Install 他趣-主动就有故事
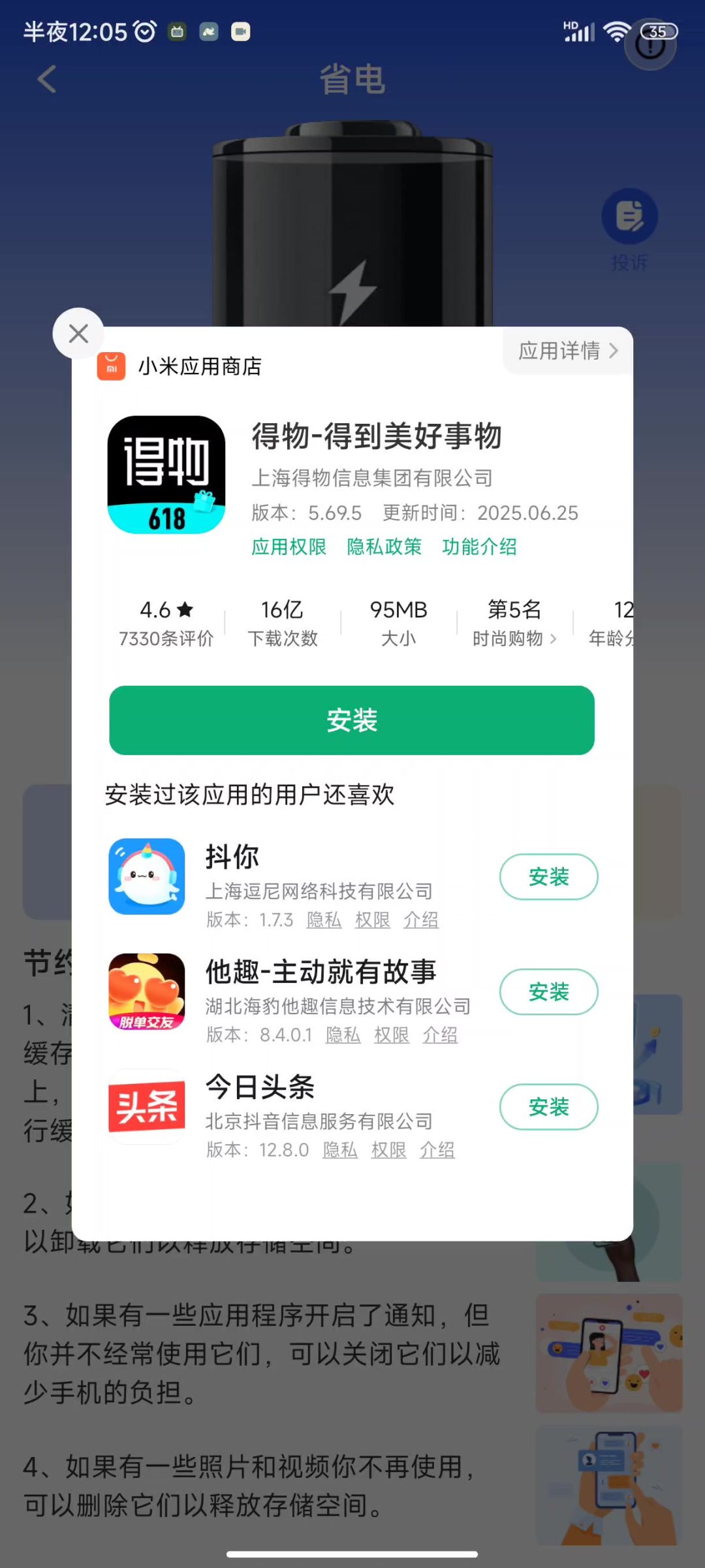 [548, 991]
